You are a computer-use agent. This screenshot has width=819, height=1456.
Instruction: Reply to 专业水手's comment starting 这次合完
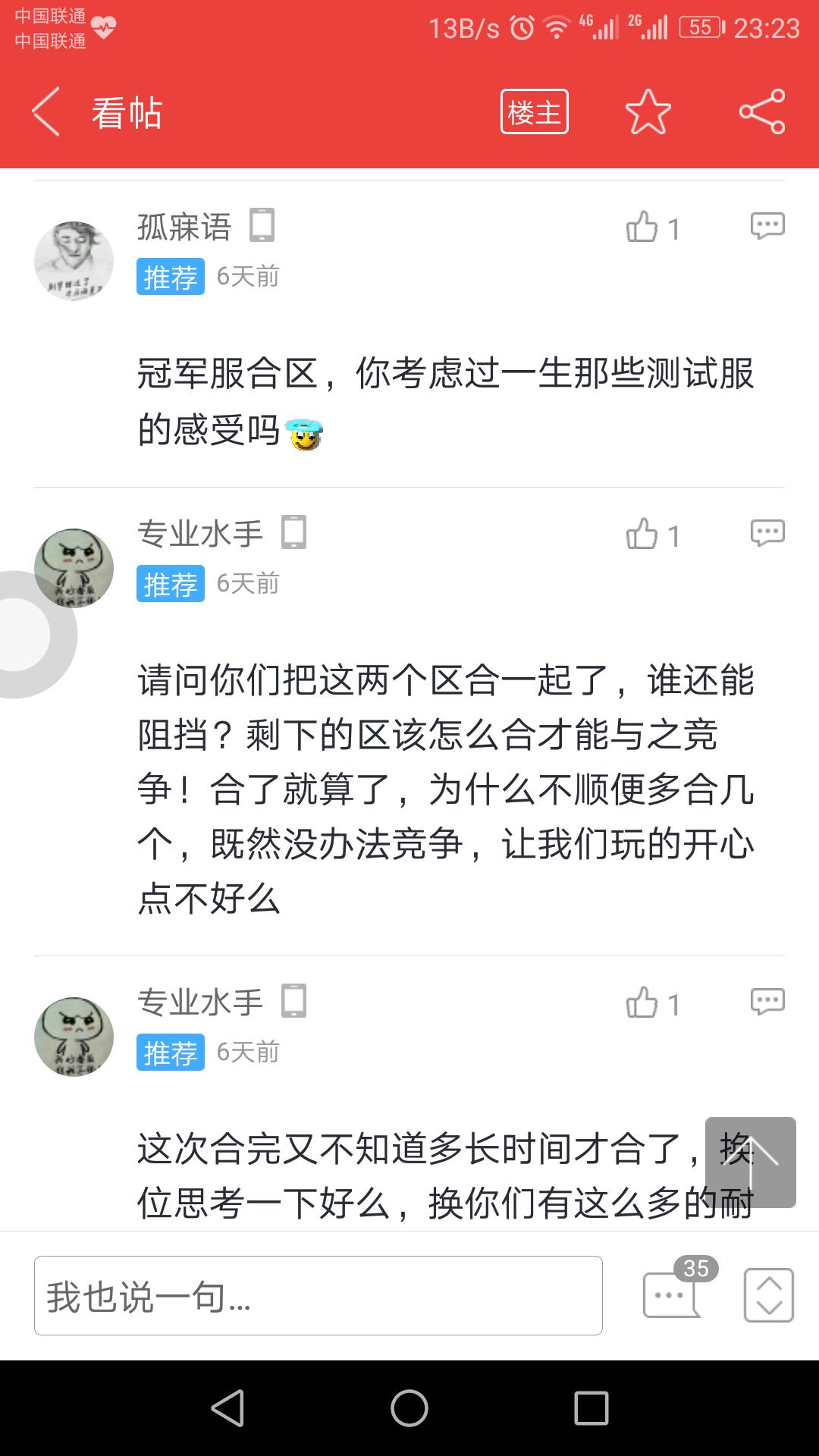click(767, 1002)
